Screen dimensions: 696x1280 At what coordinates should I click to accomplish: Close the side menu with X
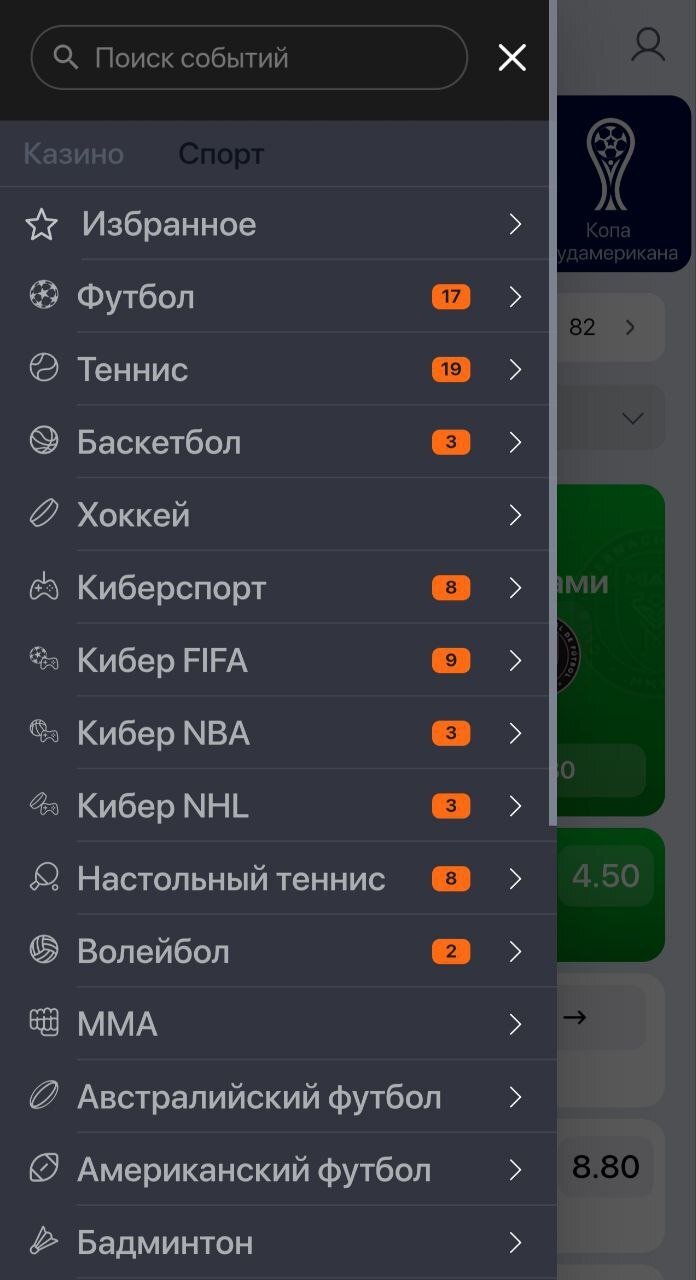click(x=512, y=58)
